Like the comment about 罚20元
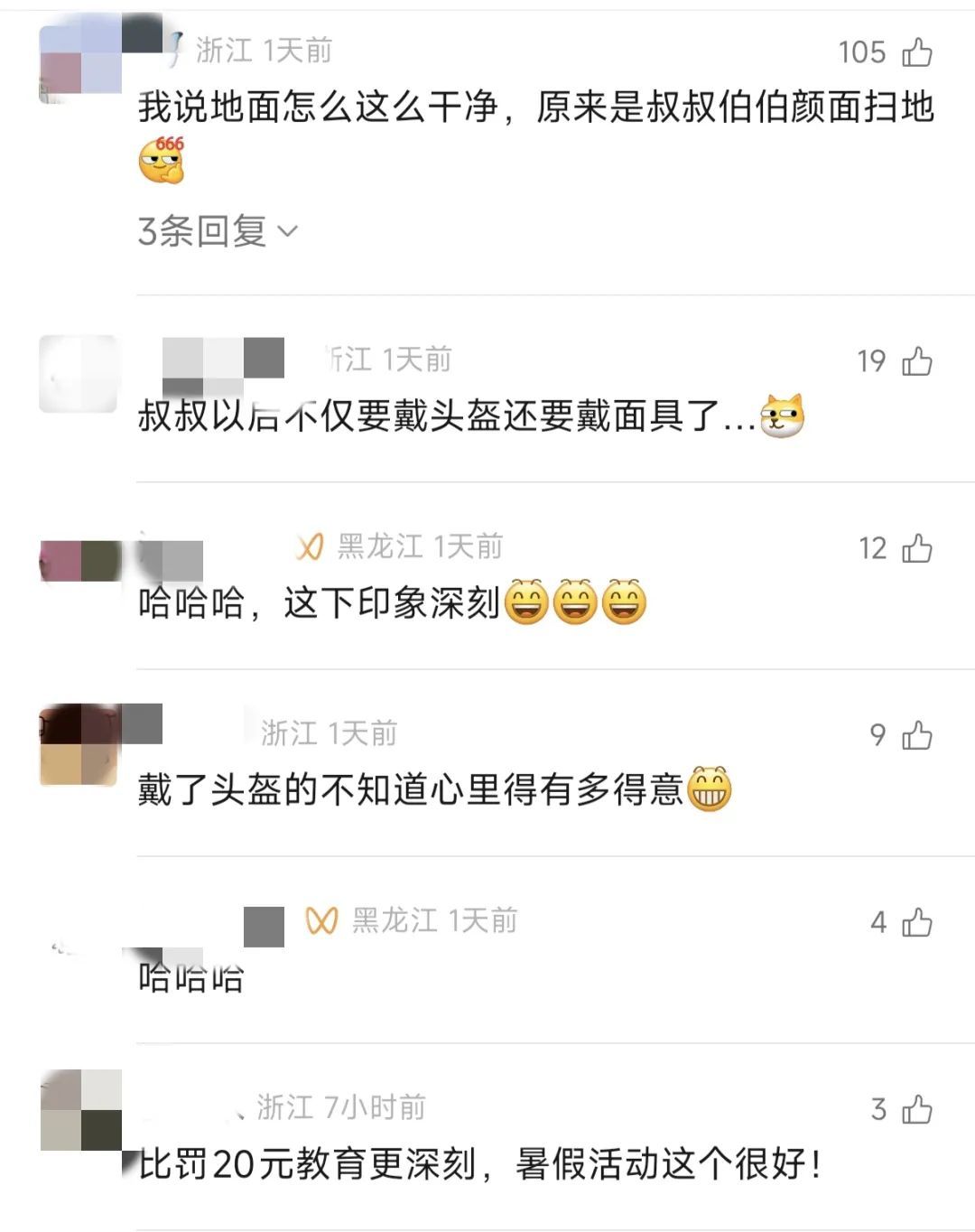This screenshot has height=1232, width=975. (x=917, y=1109)
